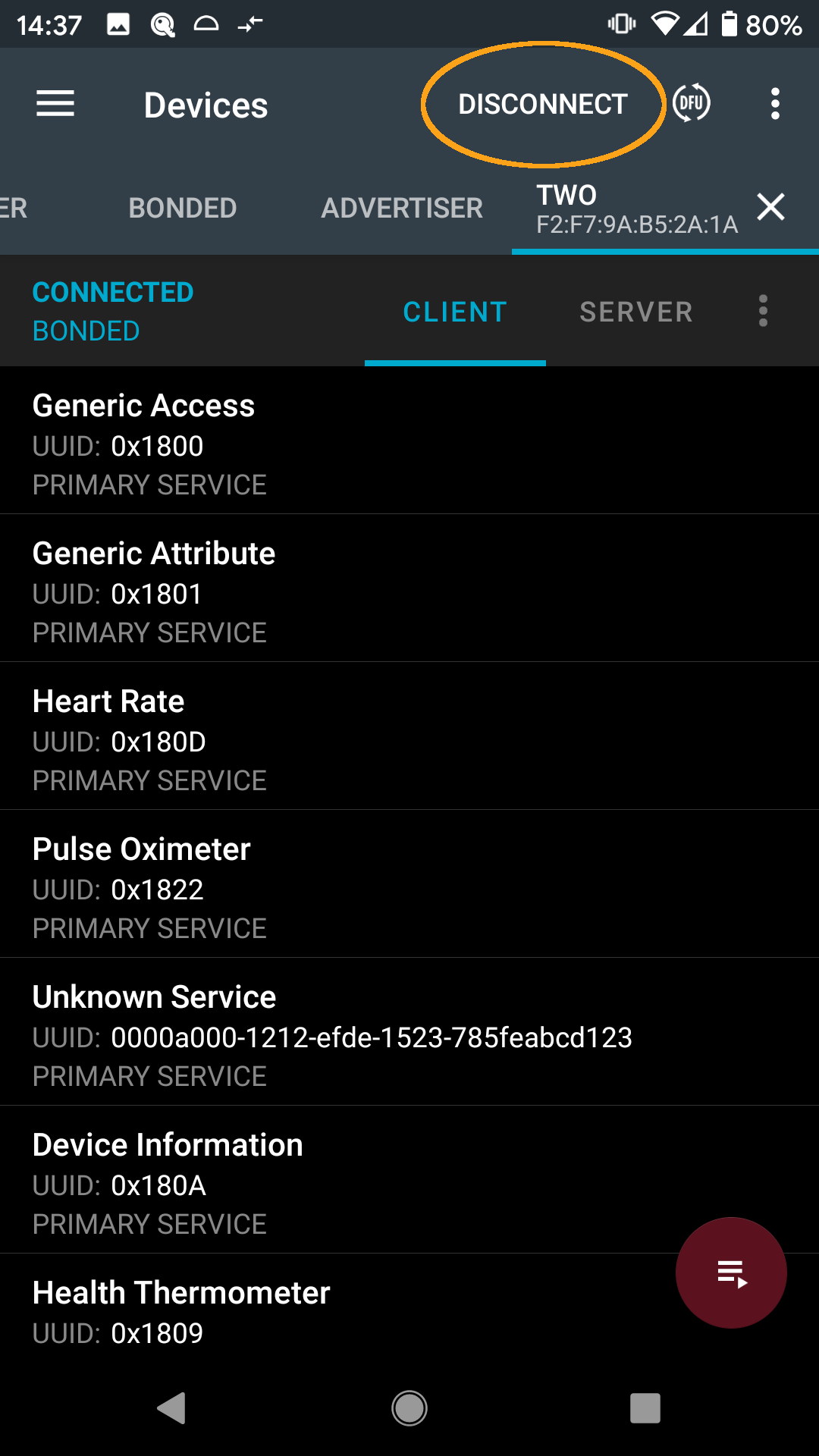Close the TWO device tab

click(770, 207)
